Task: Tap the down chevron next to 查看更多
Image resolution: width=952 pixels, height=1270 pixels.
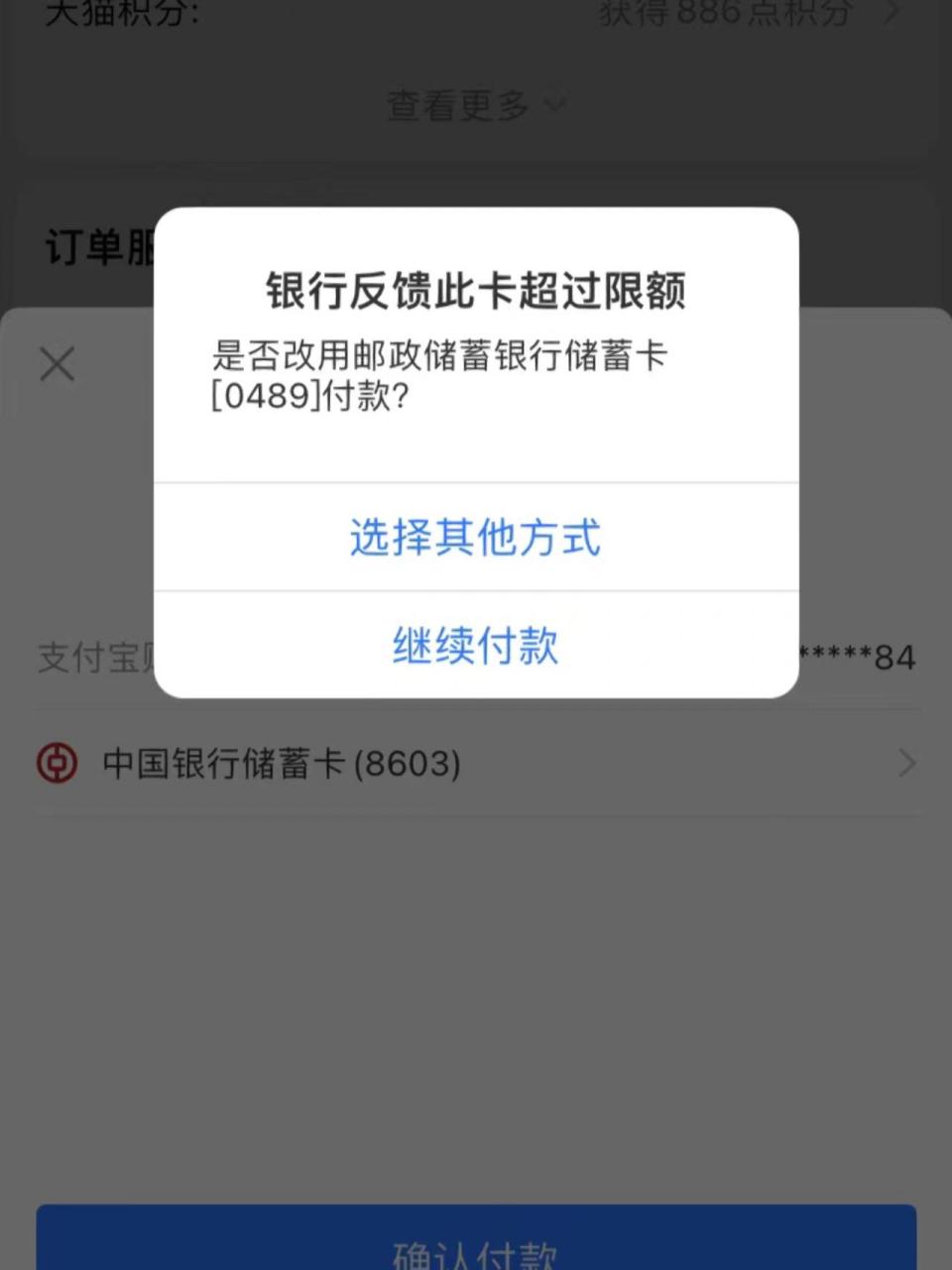Action: tap(555, 103)
